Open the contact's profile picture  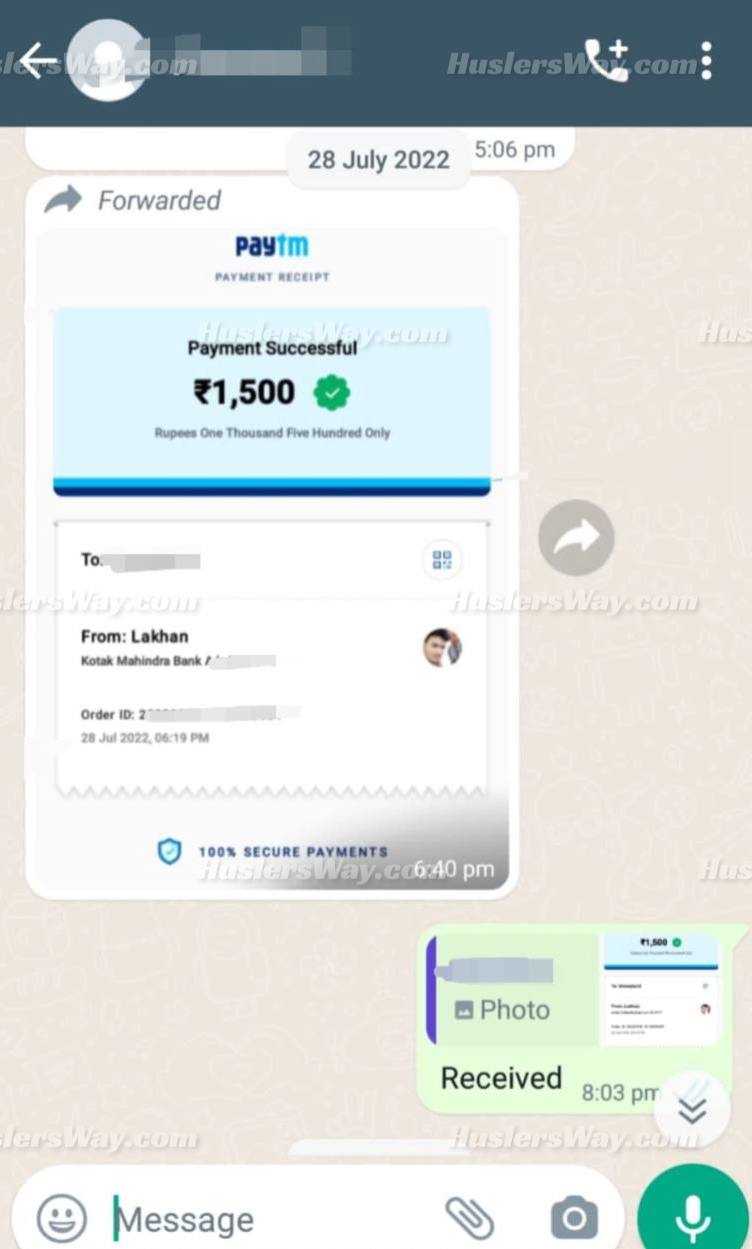pos(105,61)
